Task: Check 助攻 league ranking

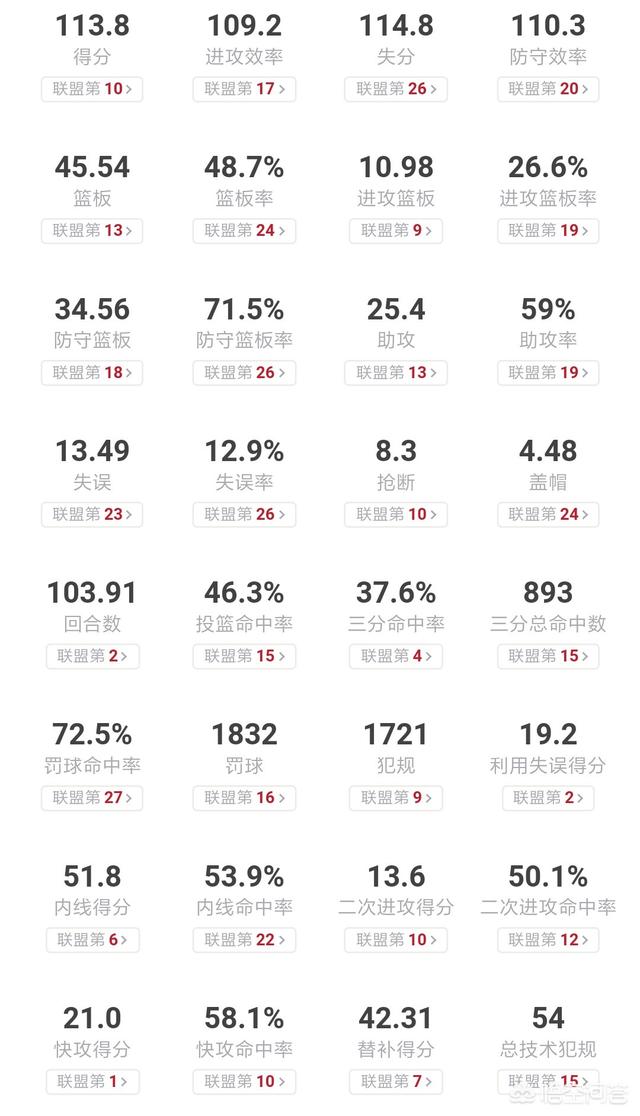Action: (396, 372)
